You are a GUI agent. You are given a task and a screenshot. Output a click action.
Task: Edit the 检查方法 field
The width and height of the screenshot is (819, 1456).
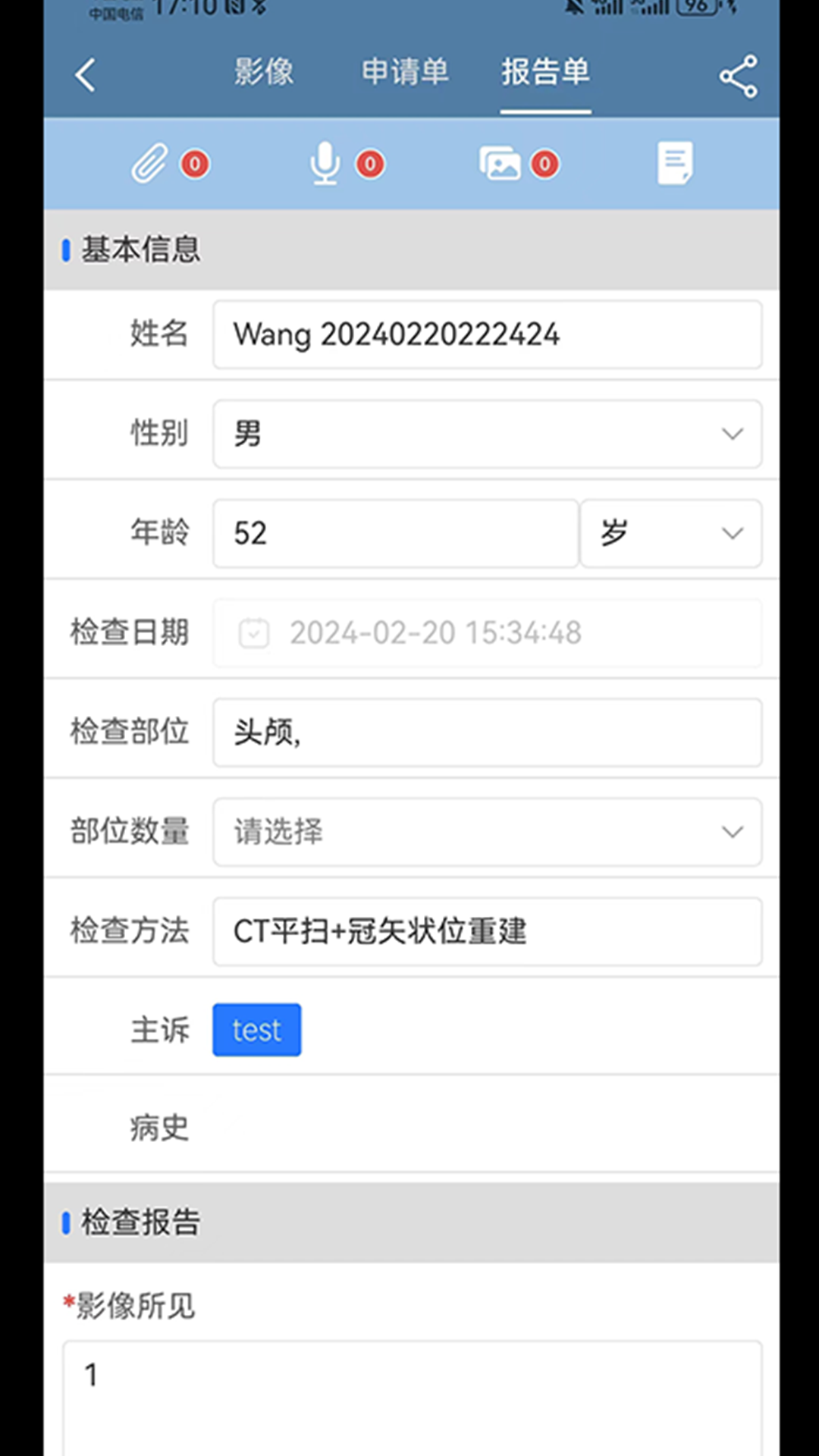[487, 931]
